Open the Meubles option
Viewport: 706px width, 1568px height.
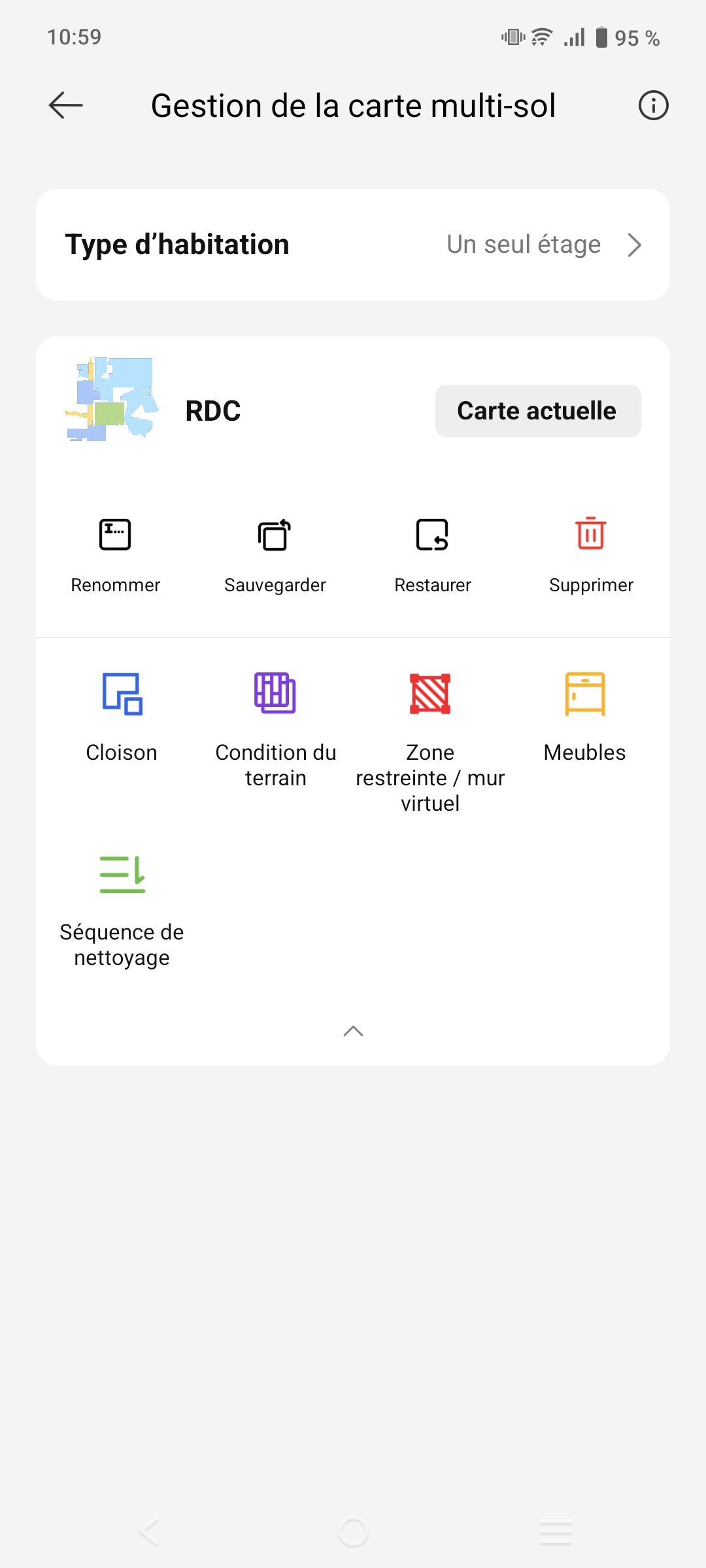(x=584, y=717)
